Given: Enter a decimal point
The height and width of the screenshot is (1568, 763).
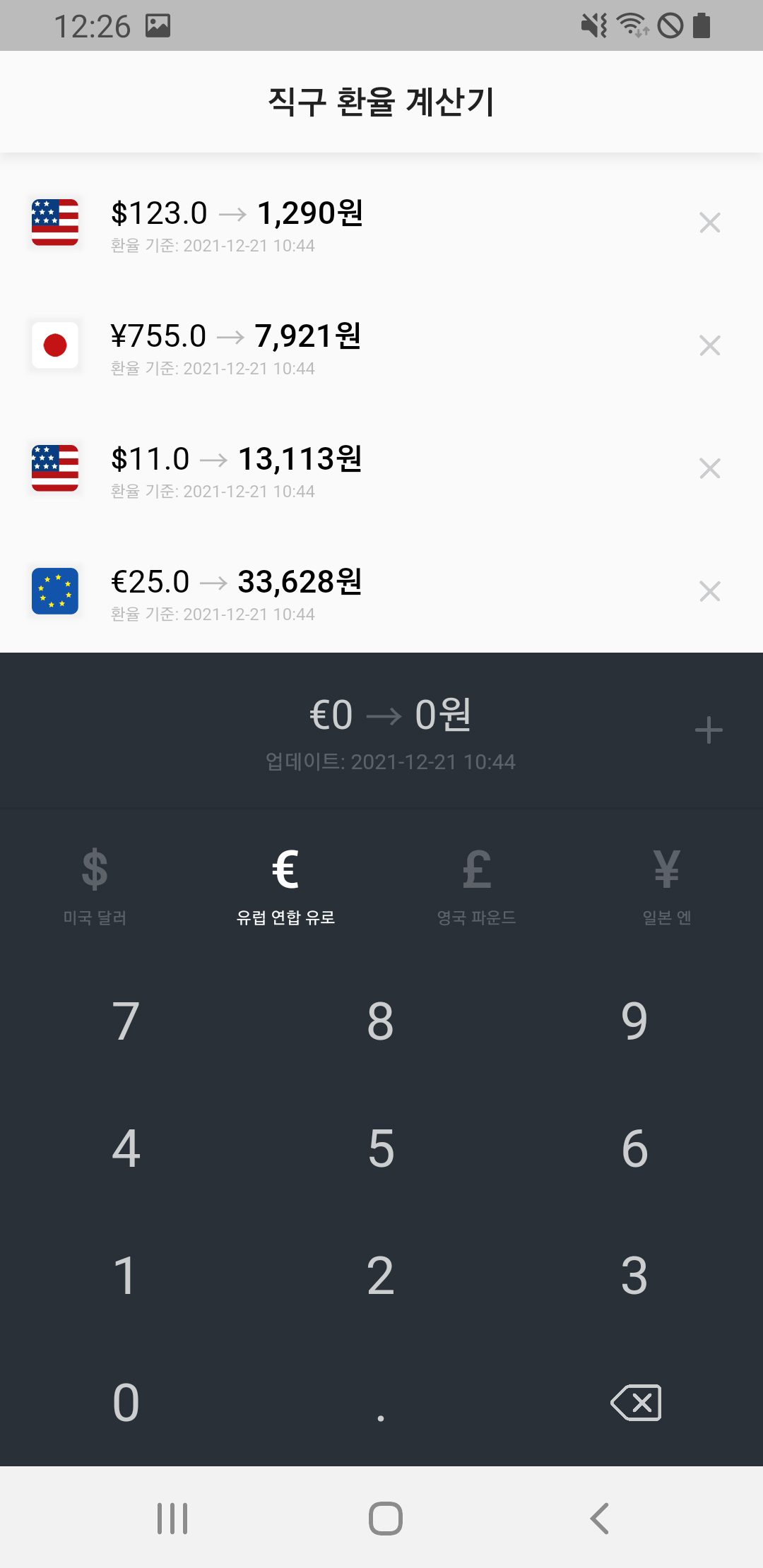Looking at the screenshot, I should tap(380, 1403).
